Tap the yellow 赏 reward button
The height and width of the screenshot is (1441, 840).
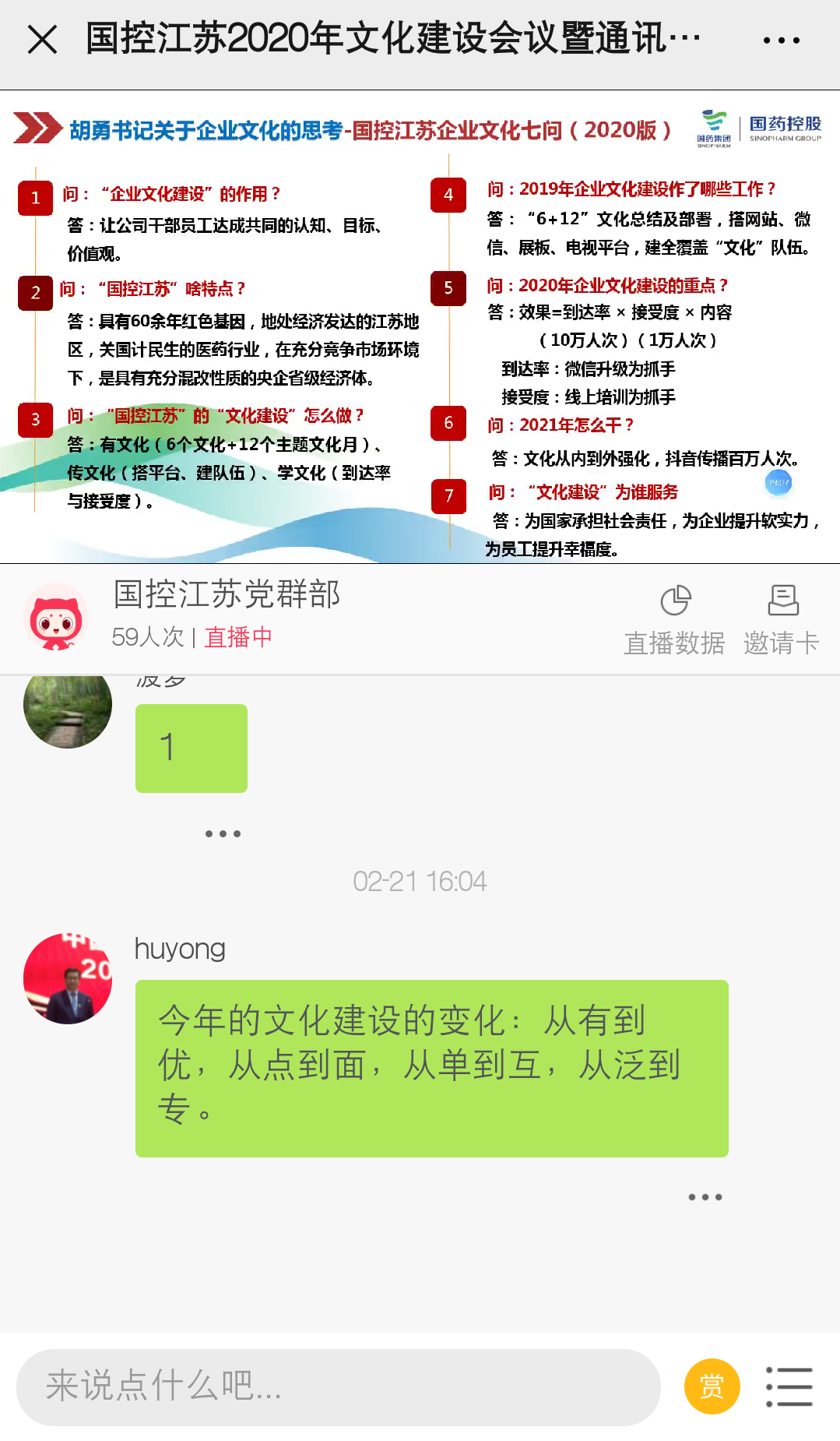[712, 1386]
